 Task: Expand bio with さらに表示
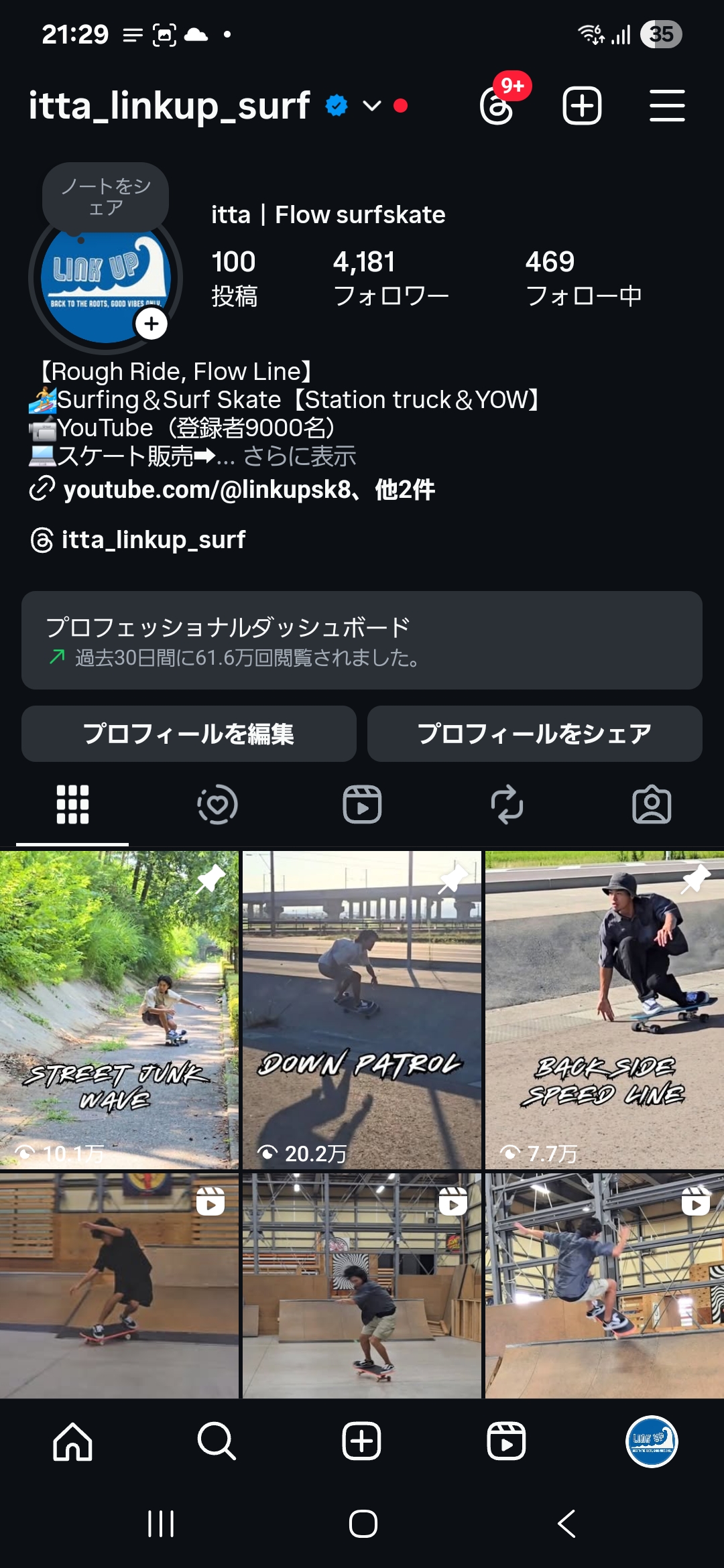point(299,456)
